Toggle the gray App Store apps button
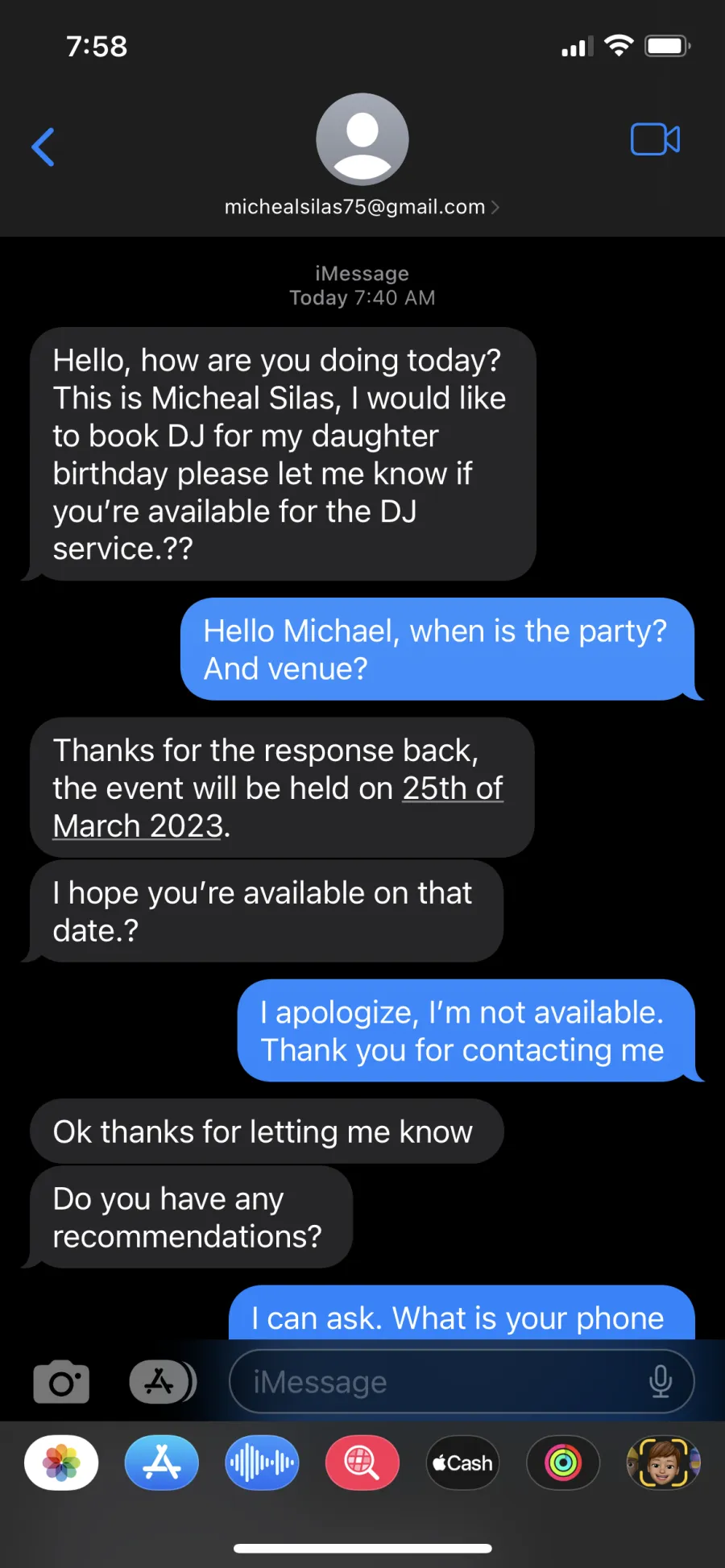 click(x=163, y=1382)
